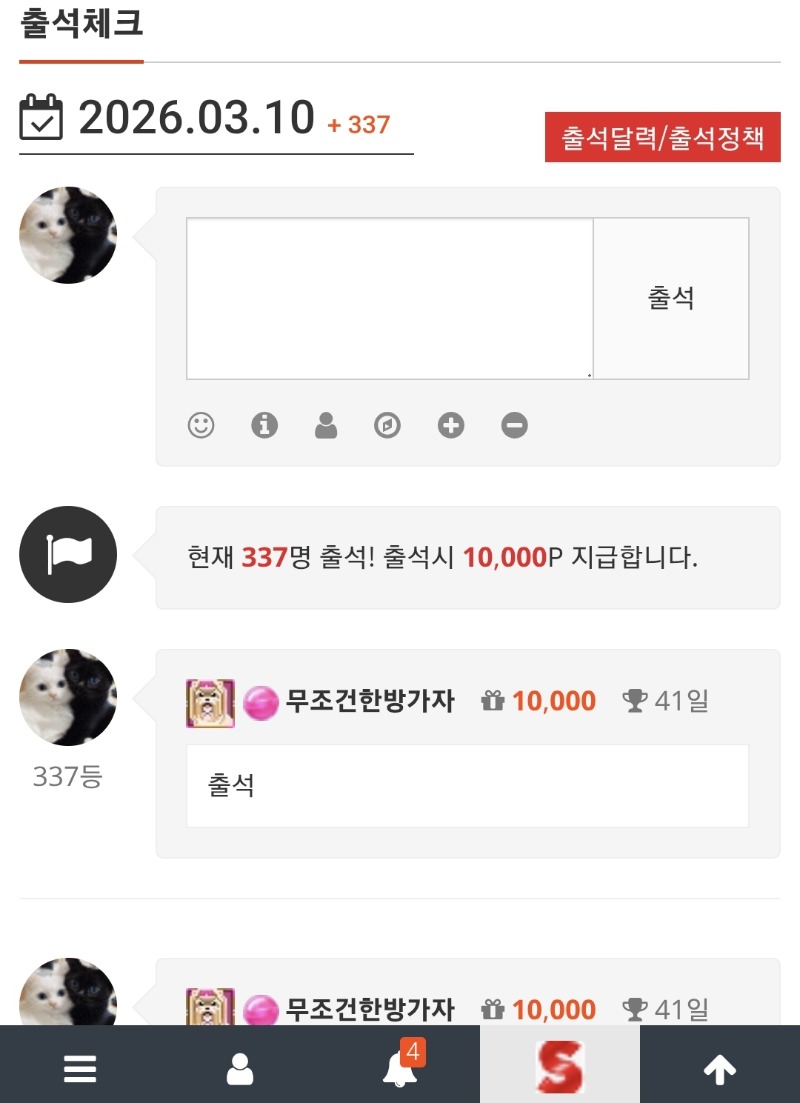Tap the red S logo button
Screen dimensions: 800x1103
[559, 1067]
